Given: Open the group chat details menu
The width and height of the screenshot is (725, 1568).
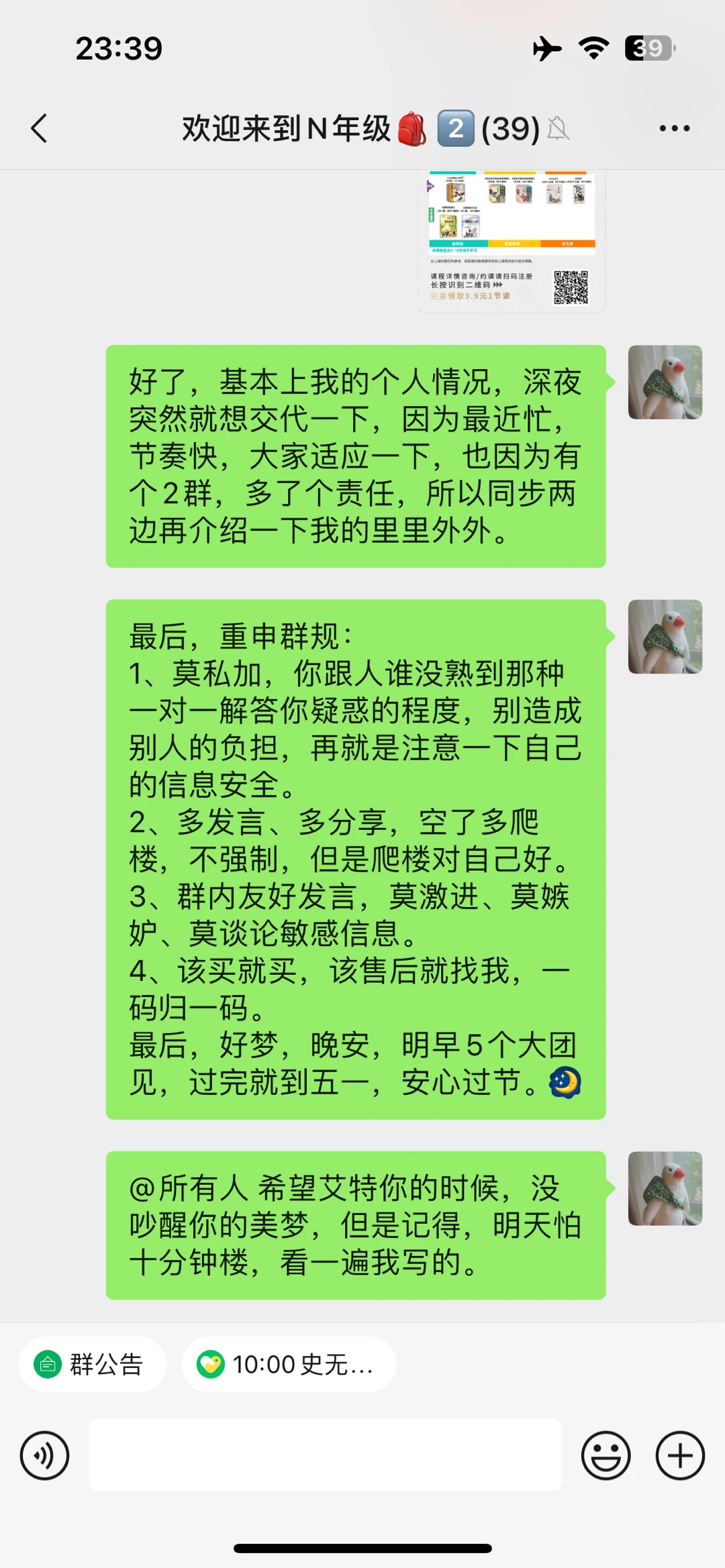Looking at the screenshot, I should [x=674, y=128].
